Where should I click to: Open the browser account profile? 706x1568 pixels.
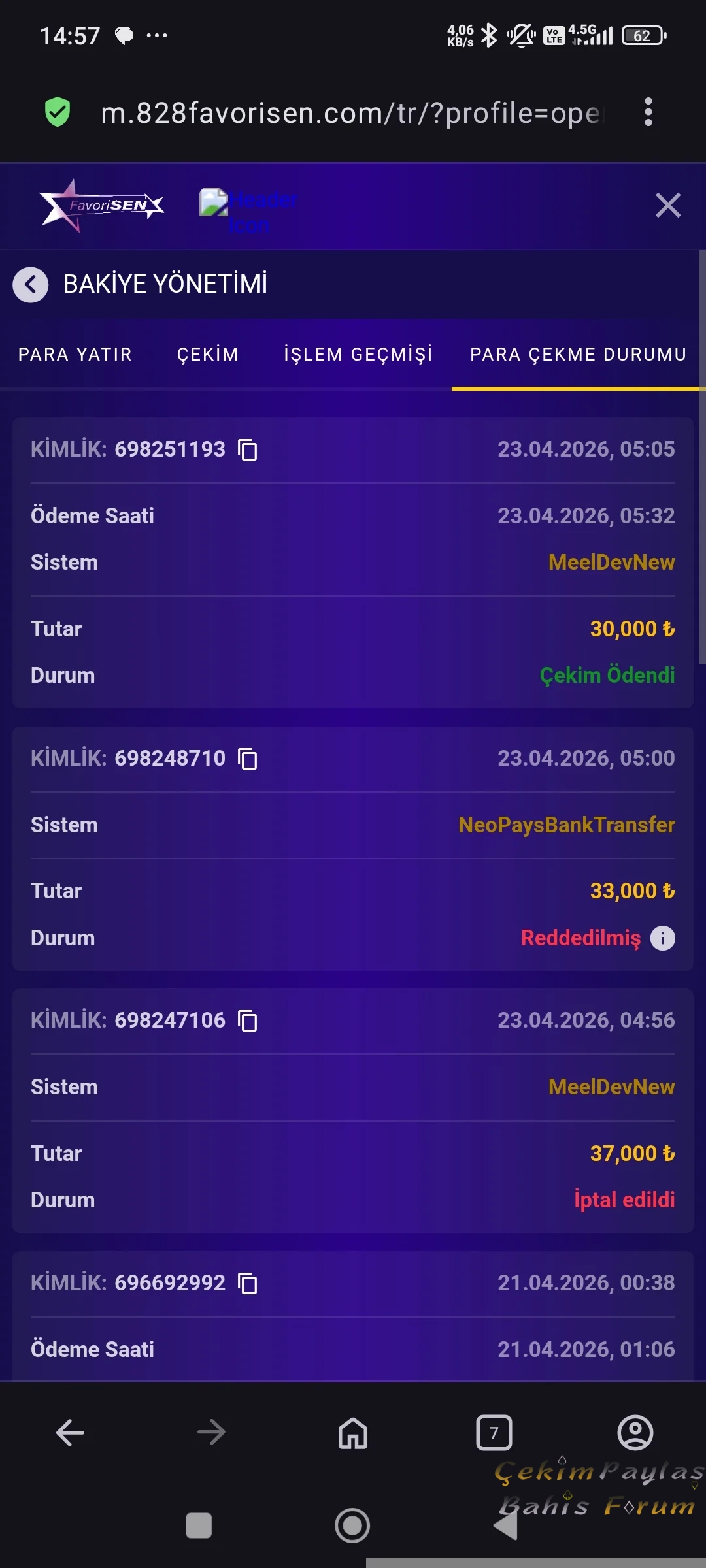[x=635, y=1433]
